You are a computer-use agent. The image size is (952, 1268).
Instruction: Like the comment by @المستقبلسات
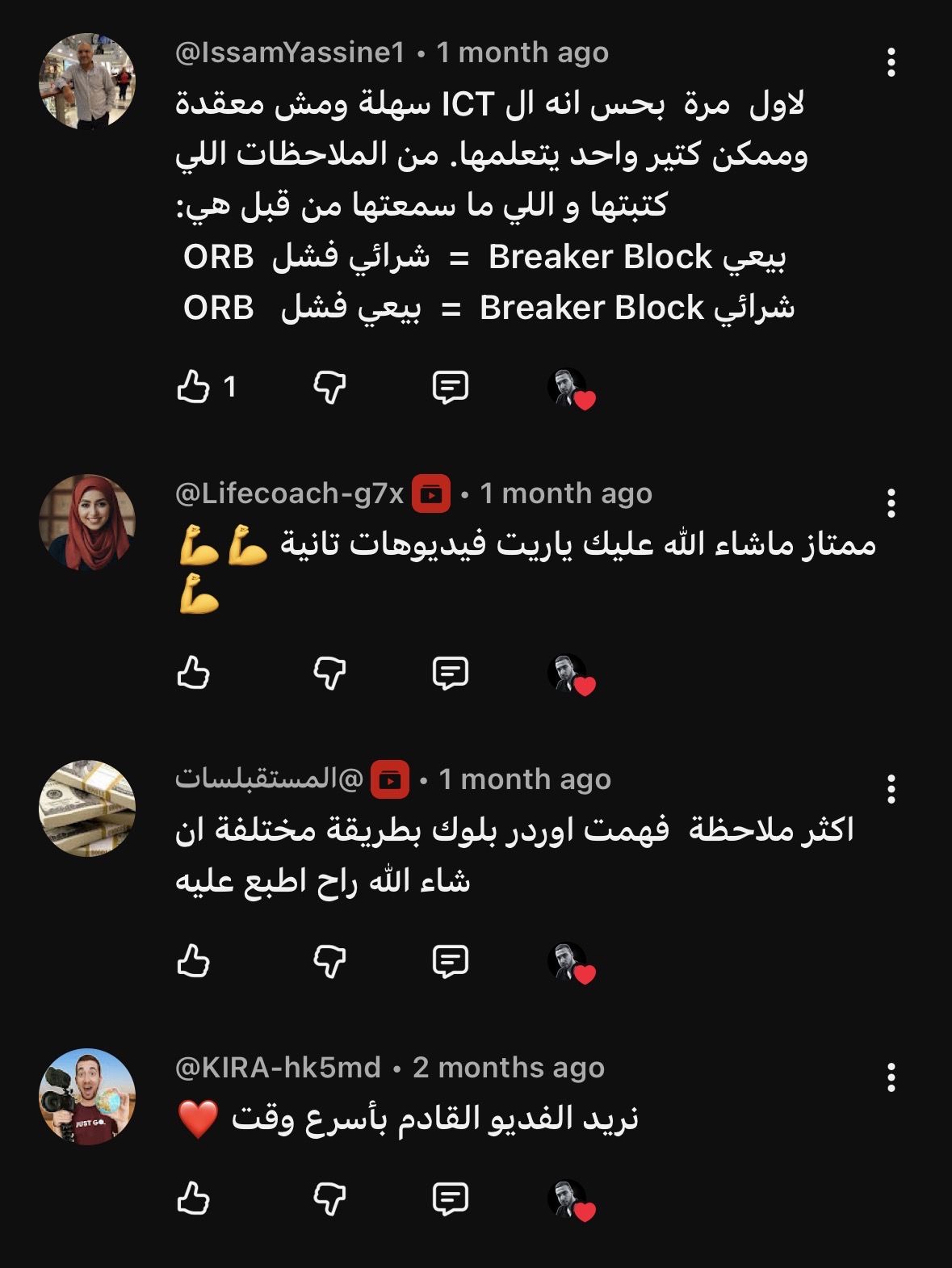tap(194, 961)
